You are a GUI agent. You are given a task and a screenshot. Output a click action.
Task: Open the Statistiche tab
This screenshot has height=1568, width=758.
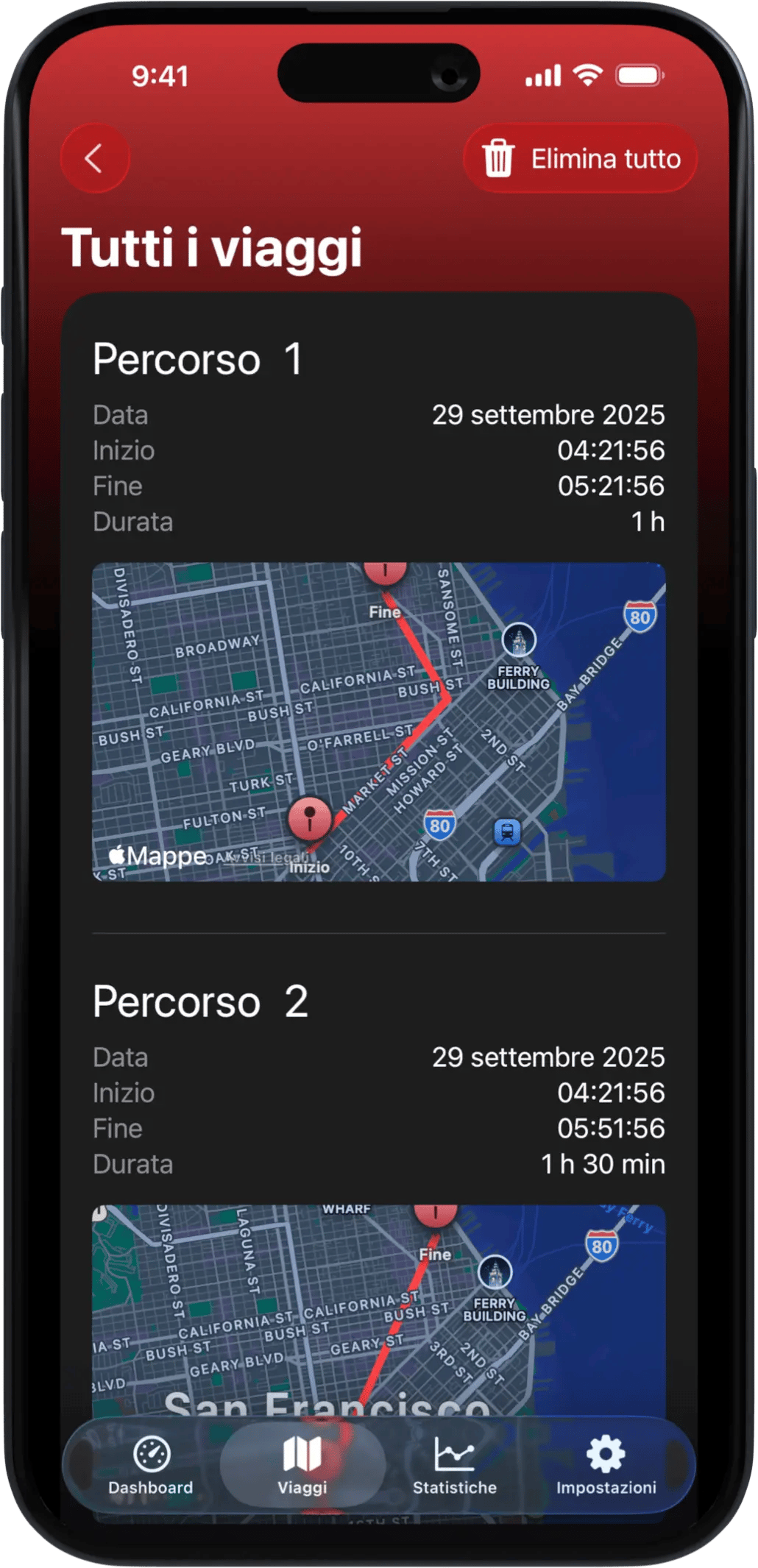pos(454,1465)
